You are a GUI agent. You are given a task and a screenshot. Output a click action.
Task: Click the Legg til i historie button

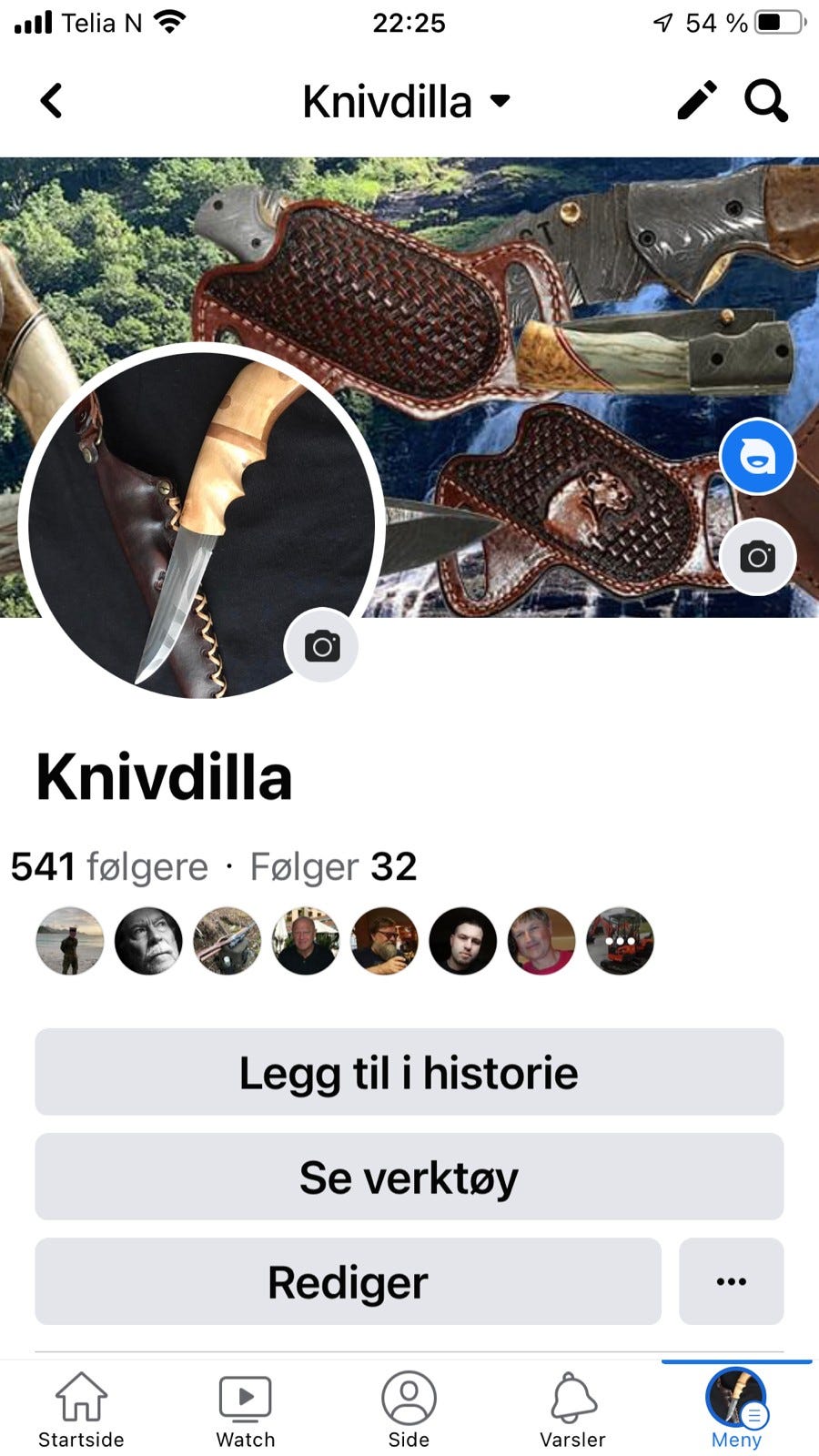[x=408, y=1072]
